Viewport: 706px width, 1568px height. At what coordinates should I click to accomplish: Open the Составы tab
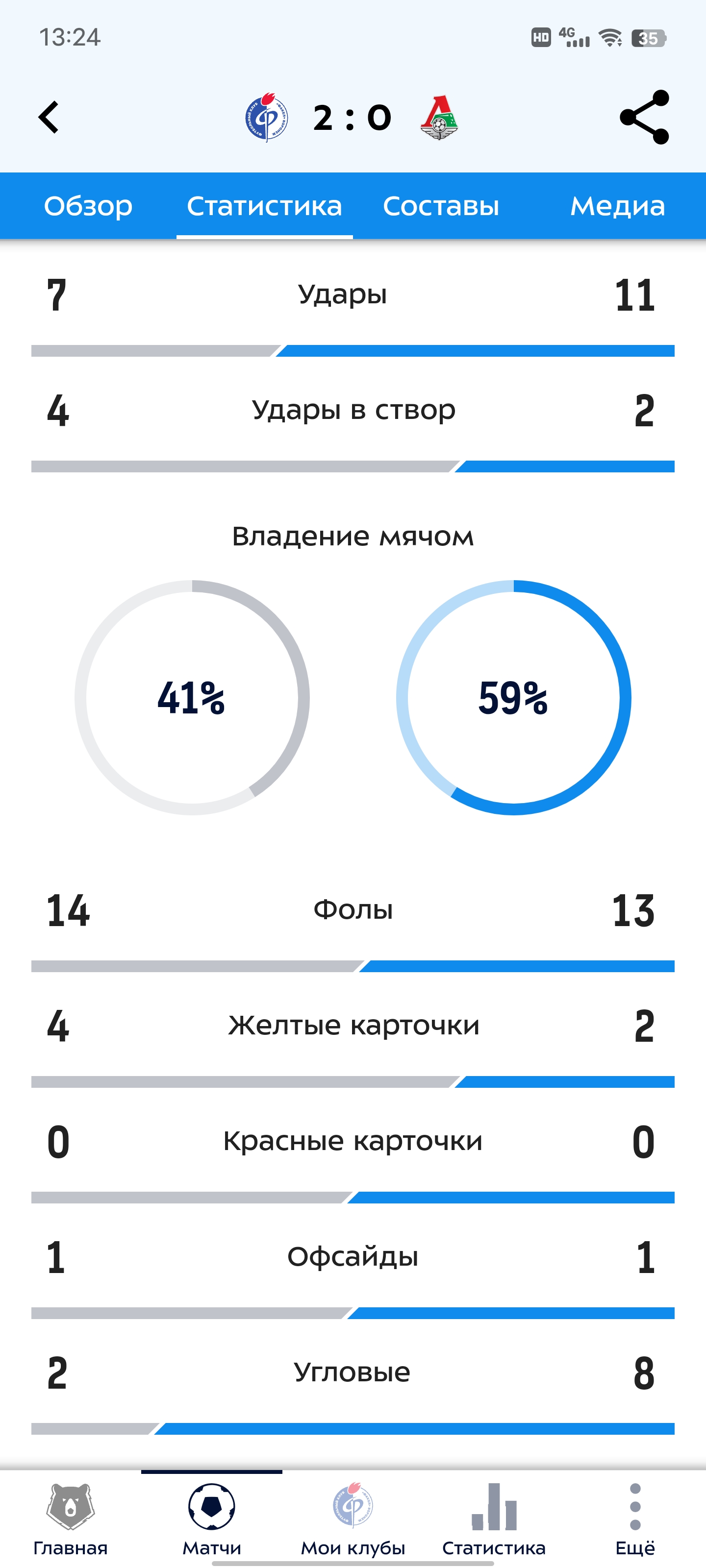(441, 206)
